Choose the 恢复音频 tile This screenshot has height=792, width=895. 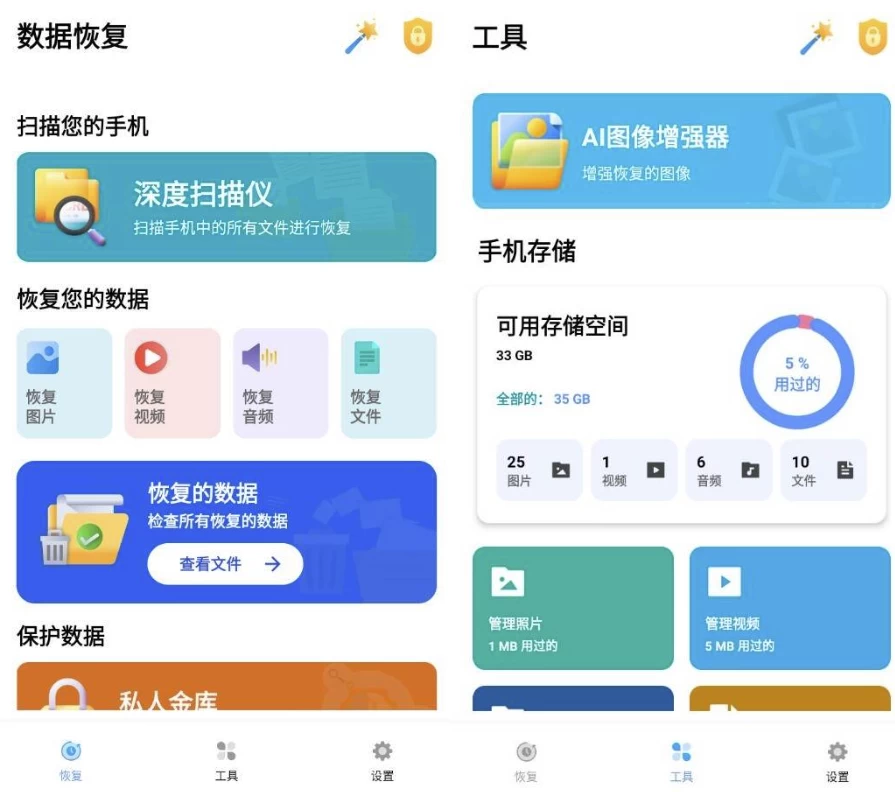coord(280,383)
